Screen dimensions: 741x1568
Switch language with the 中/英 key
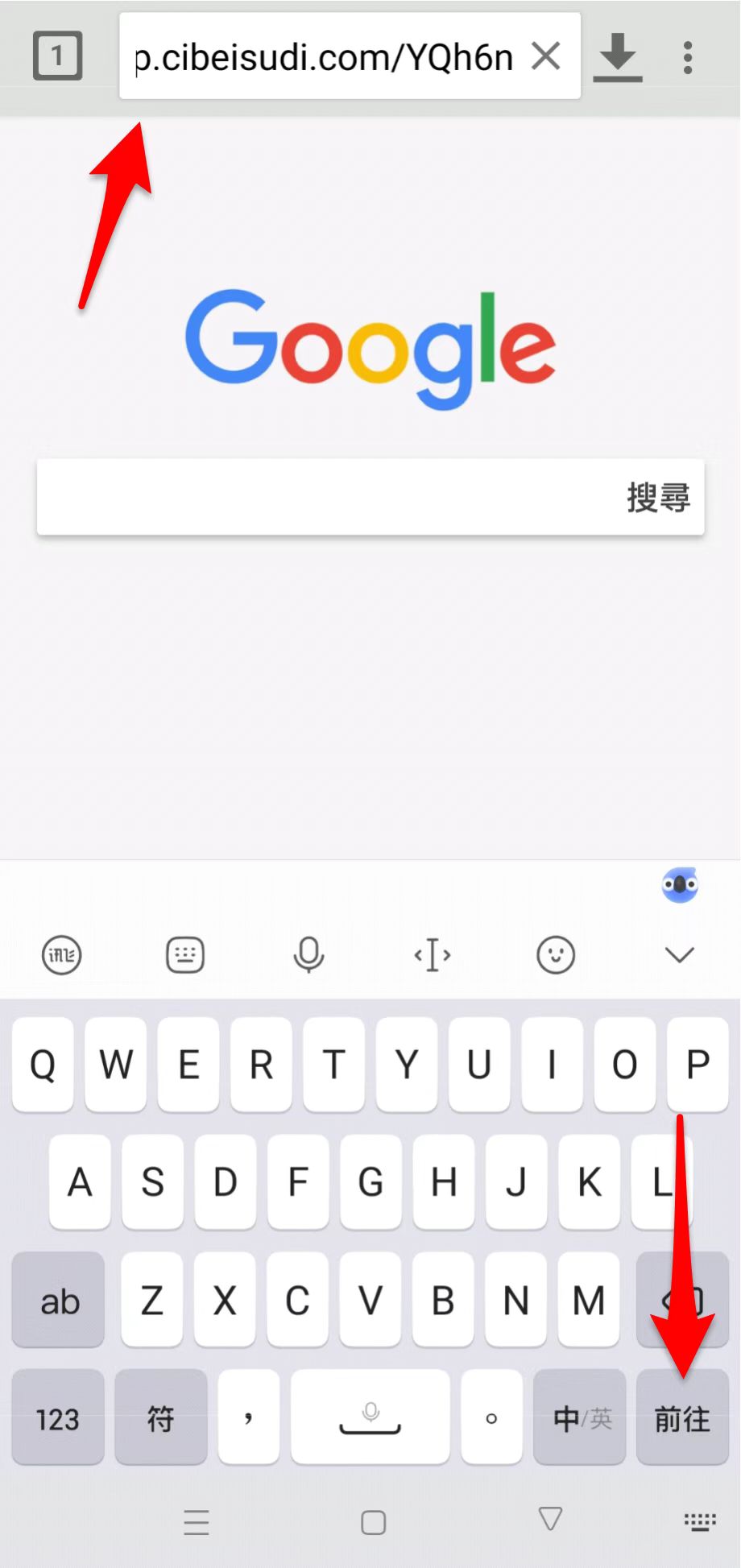(x=580, y=1418)
